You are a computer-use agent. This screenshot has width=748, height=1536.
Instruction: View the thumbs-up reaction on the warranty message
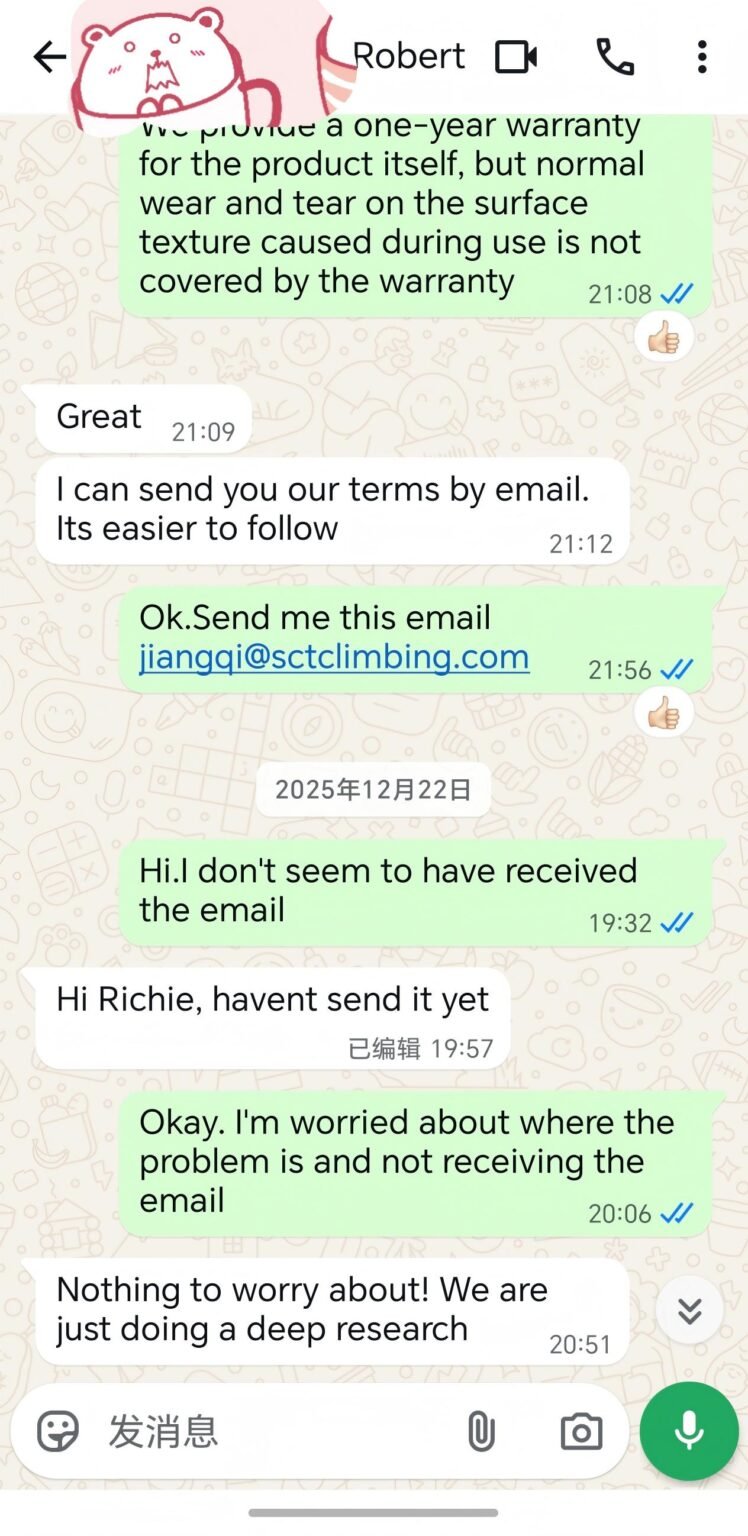(664, 340)
